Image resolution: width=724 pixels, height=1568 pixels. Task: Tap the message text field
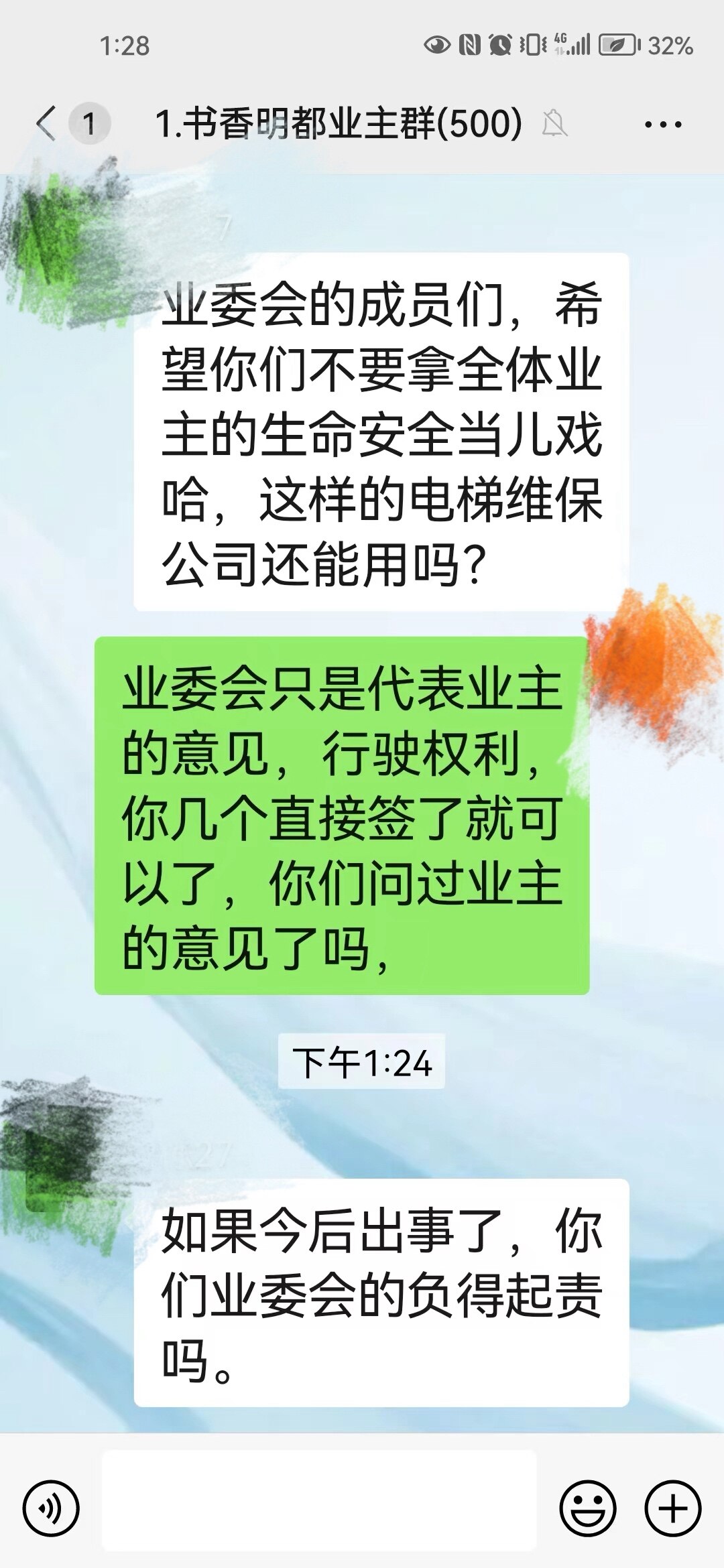click(319, 1500)
